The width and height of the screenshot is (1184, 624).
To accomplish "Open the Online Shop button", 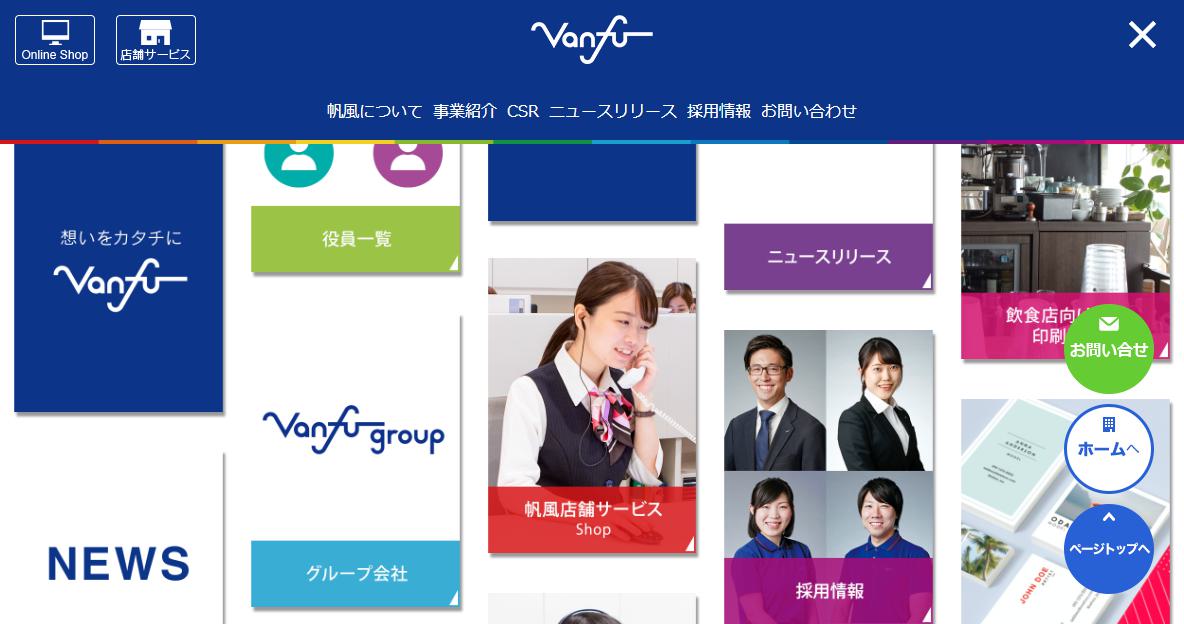I will tap(55, 40).
